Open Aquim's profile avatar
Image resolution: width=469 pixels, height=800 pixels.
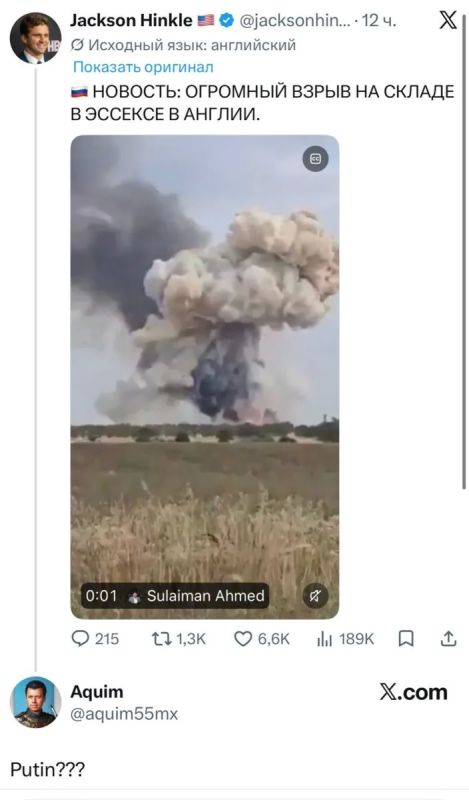(x=36, y=702)
